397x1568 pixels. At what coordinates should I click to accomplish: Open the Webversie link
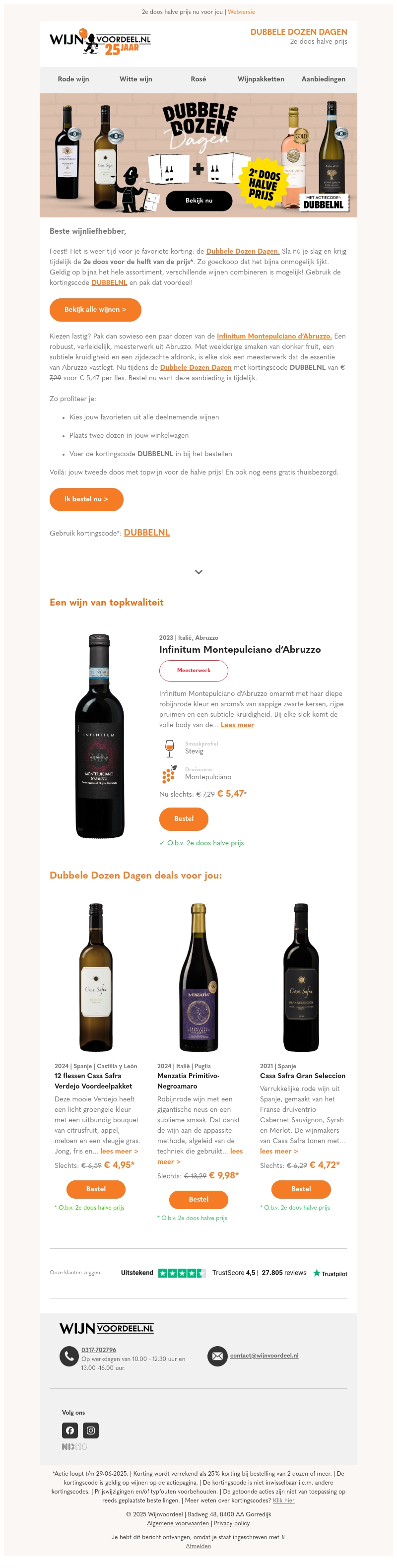point(241,12)
